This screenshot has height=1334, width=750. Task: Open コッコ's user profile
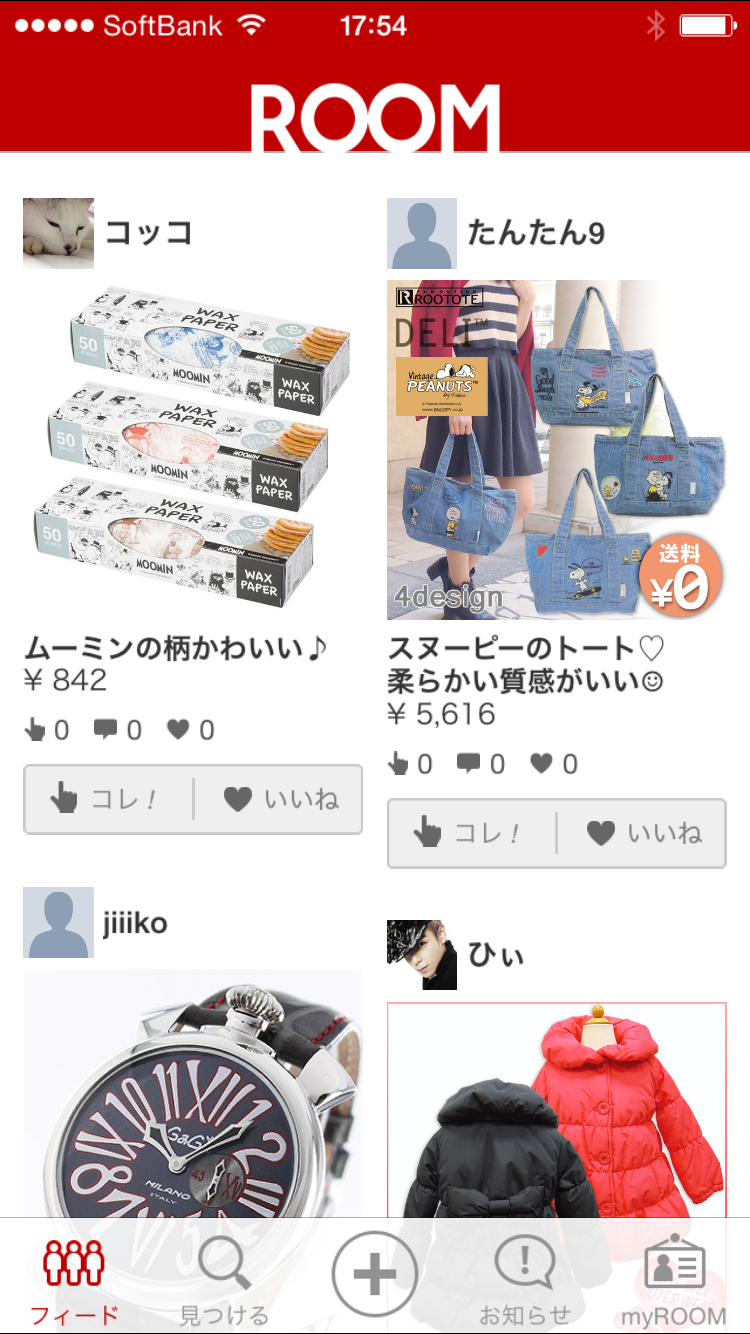tap(58, 233)
